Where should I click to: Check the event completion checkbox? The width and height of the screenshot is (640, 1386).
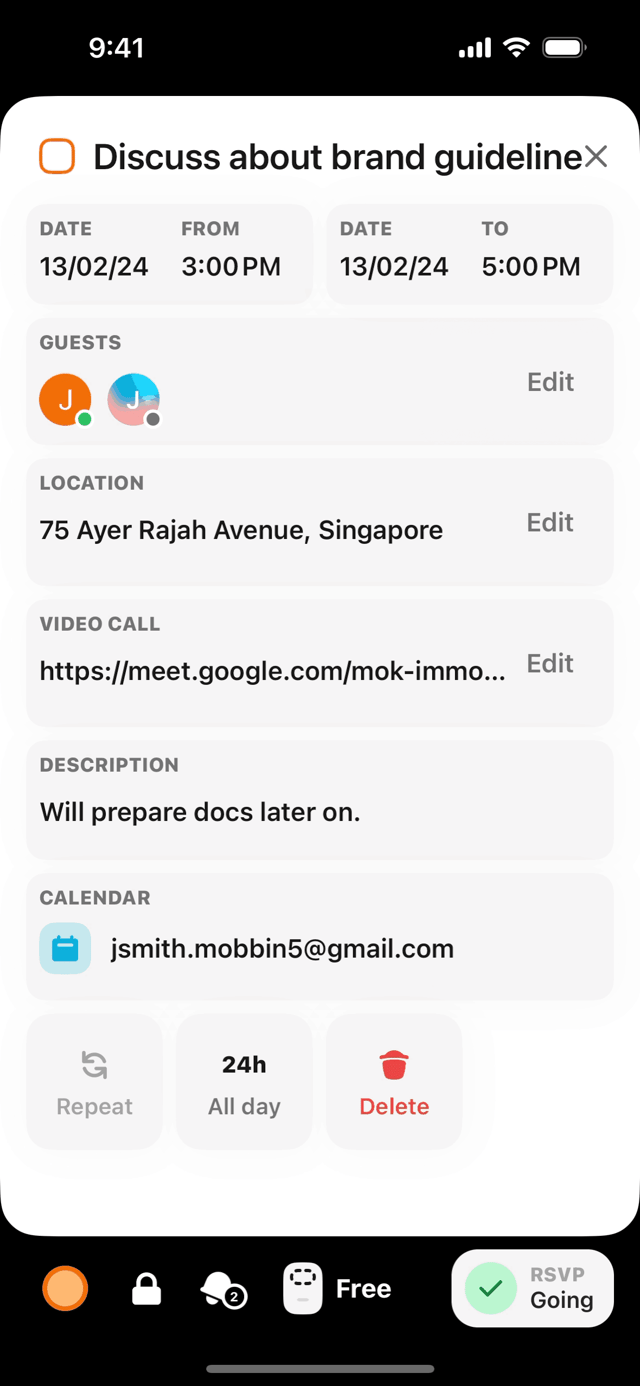[x=57, y=156]
